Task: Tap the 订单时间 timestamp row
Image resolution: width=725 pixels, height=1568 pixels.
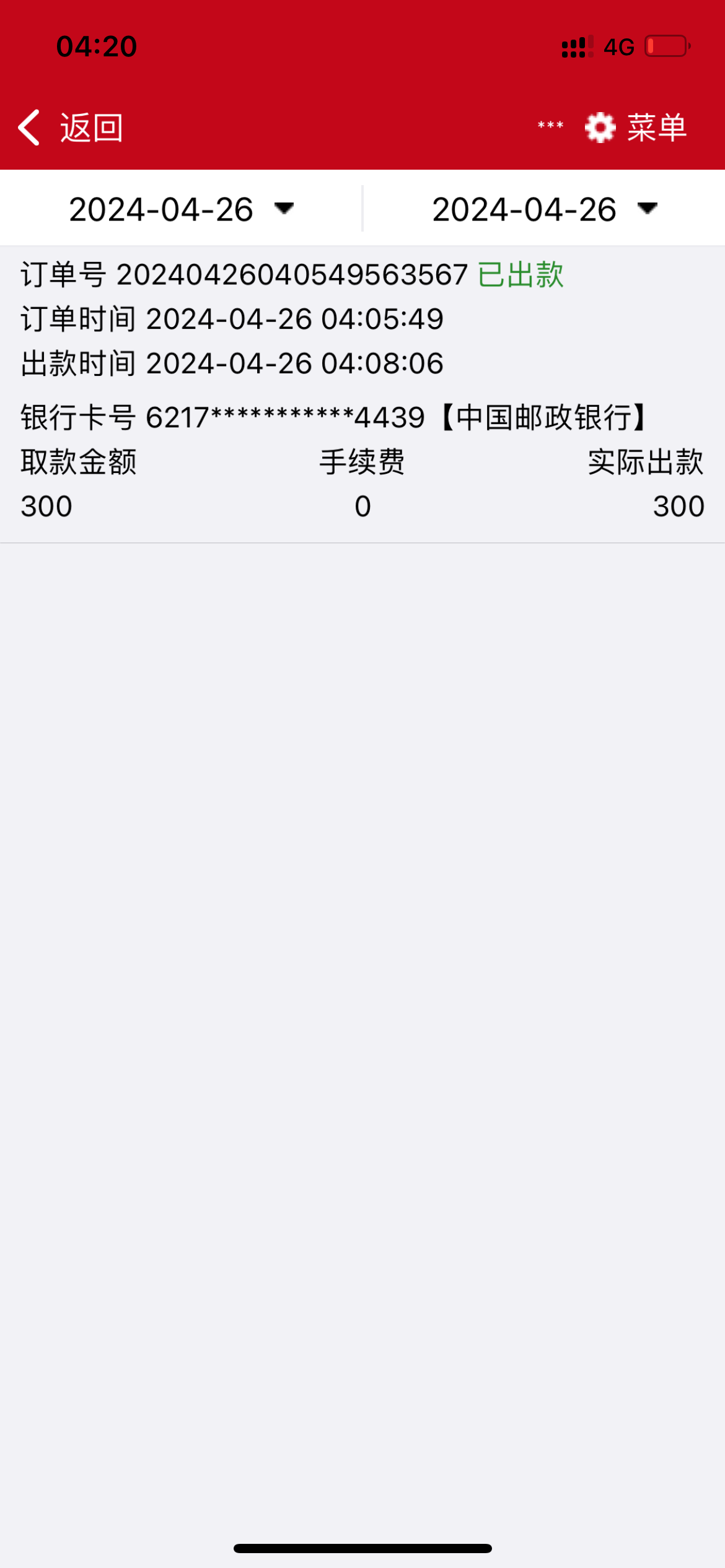Action: 232,319
